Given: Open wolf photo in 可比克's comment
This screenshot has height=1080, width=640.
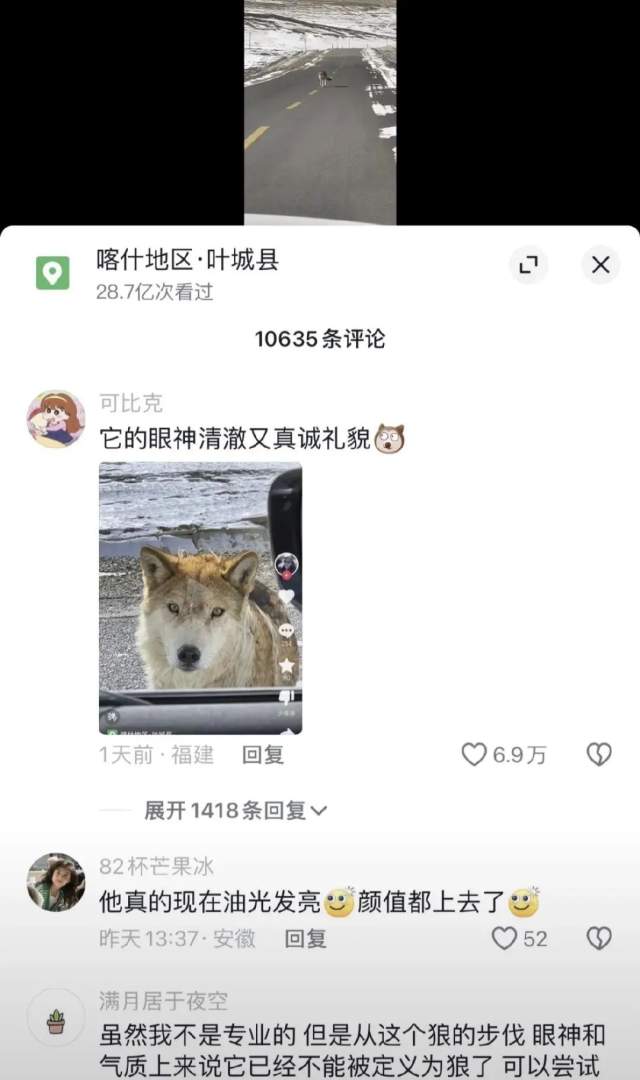Looking at the screenshot, I should tap(200, 598).
